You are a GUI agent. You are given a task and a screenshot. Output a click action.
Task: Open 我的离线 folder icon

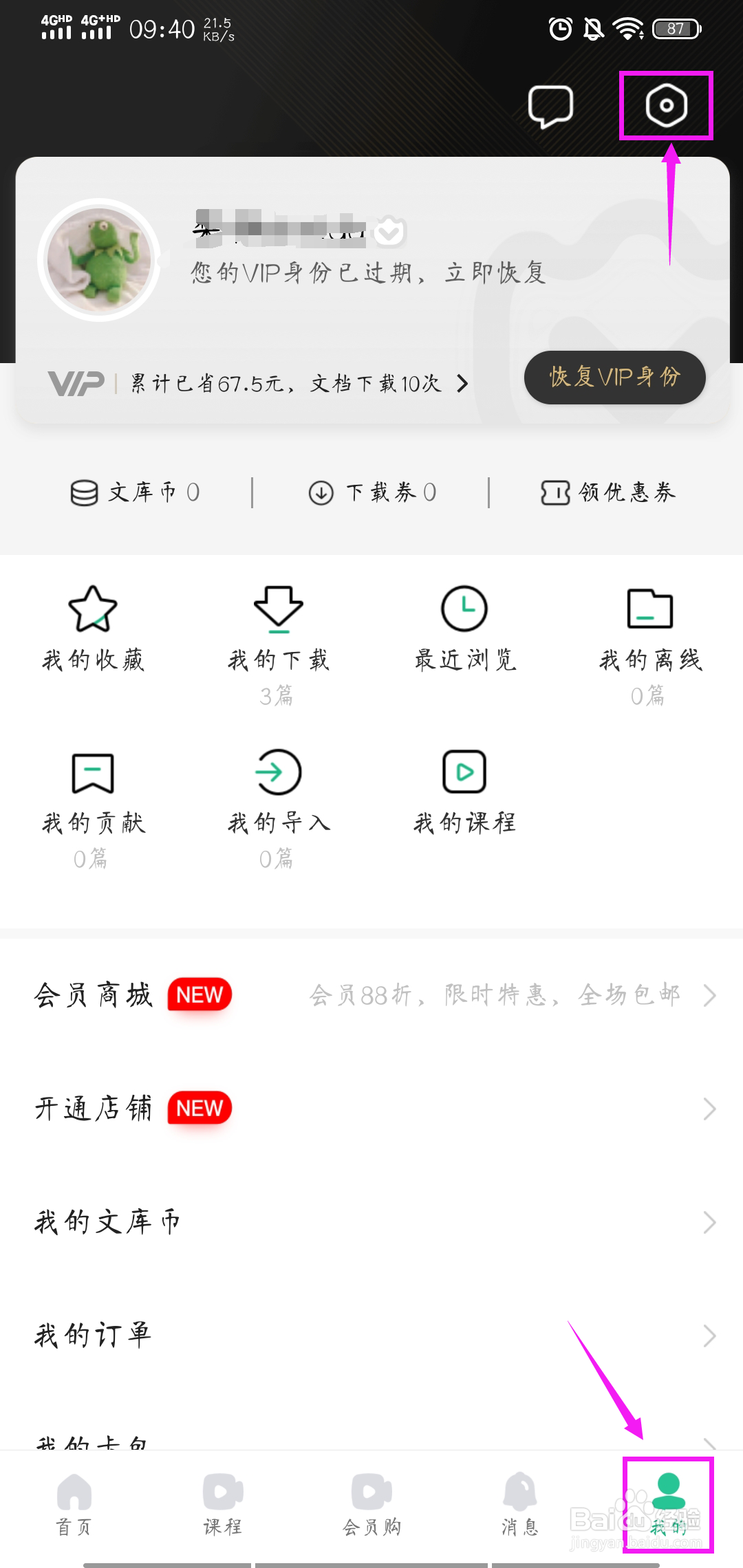tap(649, 609)
